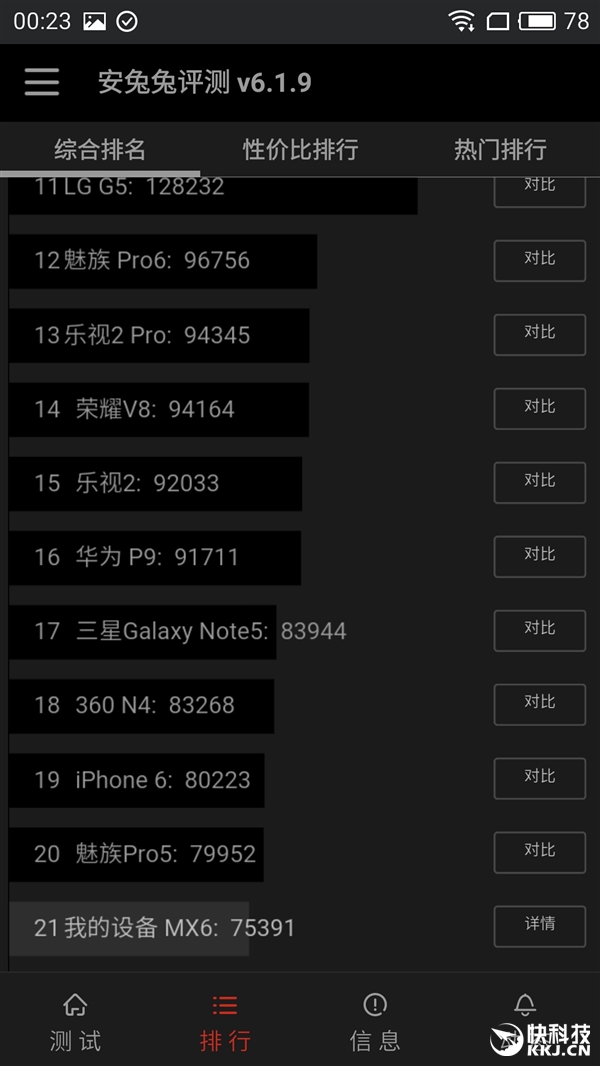The width and height of the screenshot is (600, 1066).
Task: Compare with 乐视2 scoring 92033
Action: 539,482
